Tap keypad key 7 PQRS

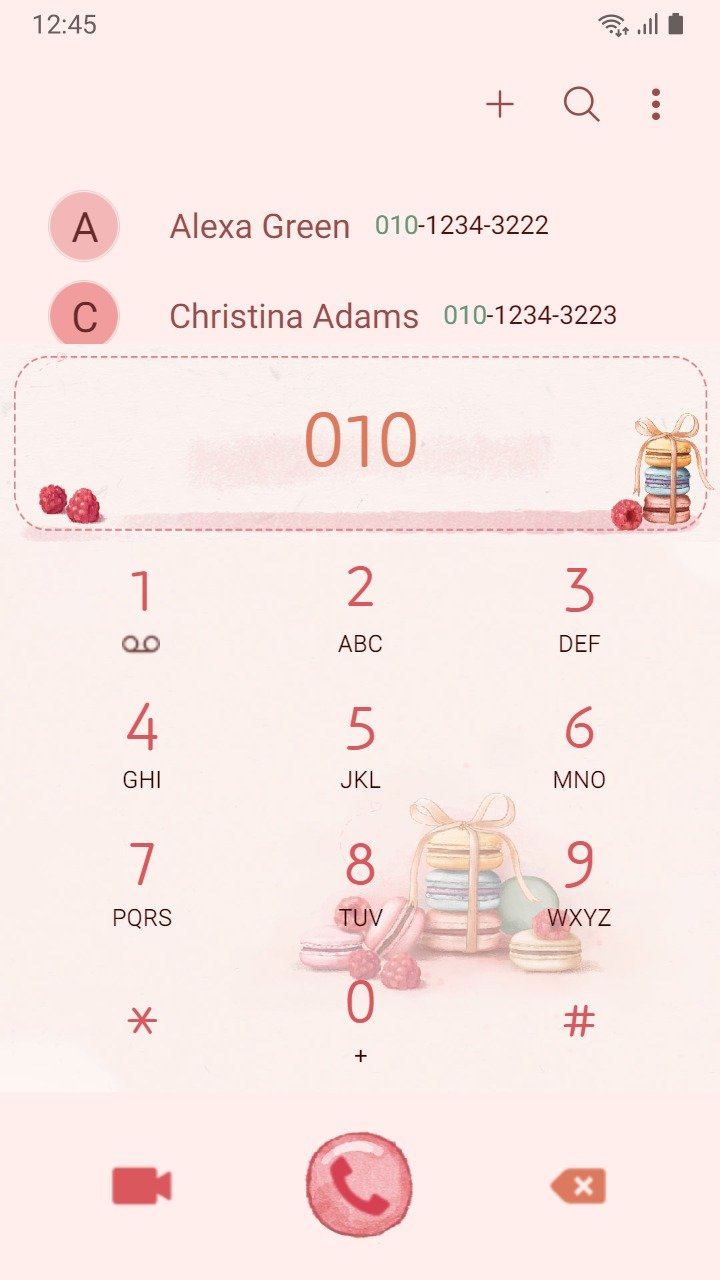pyautogui.click(x=142, y=884)
